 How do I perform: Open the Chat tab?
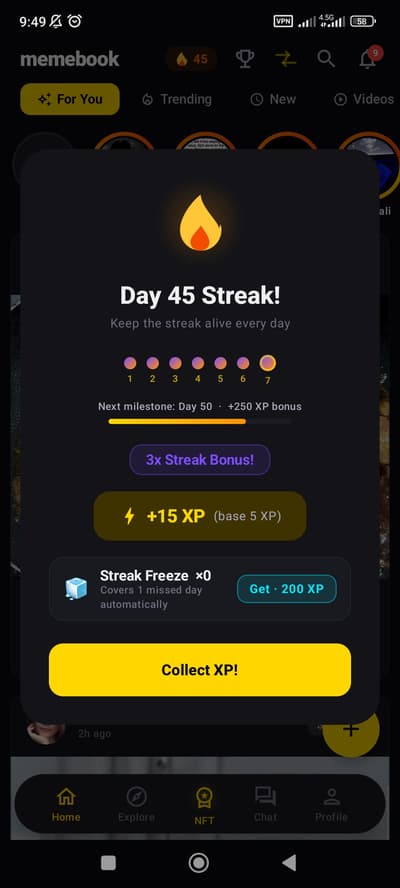tap(265, 804)
